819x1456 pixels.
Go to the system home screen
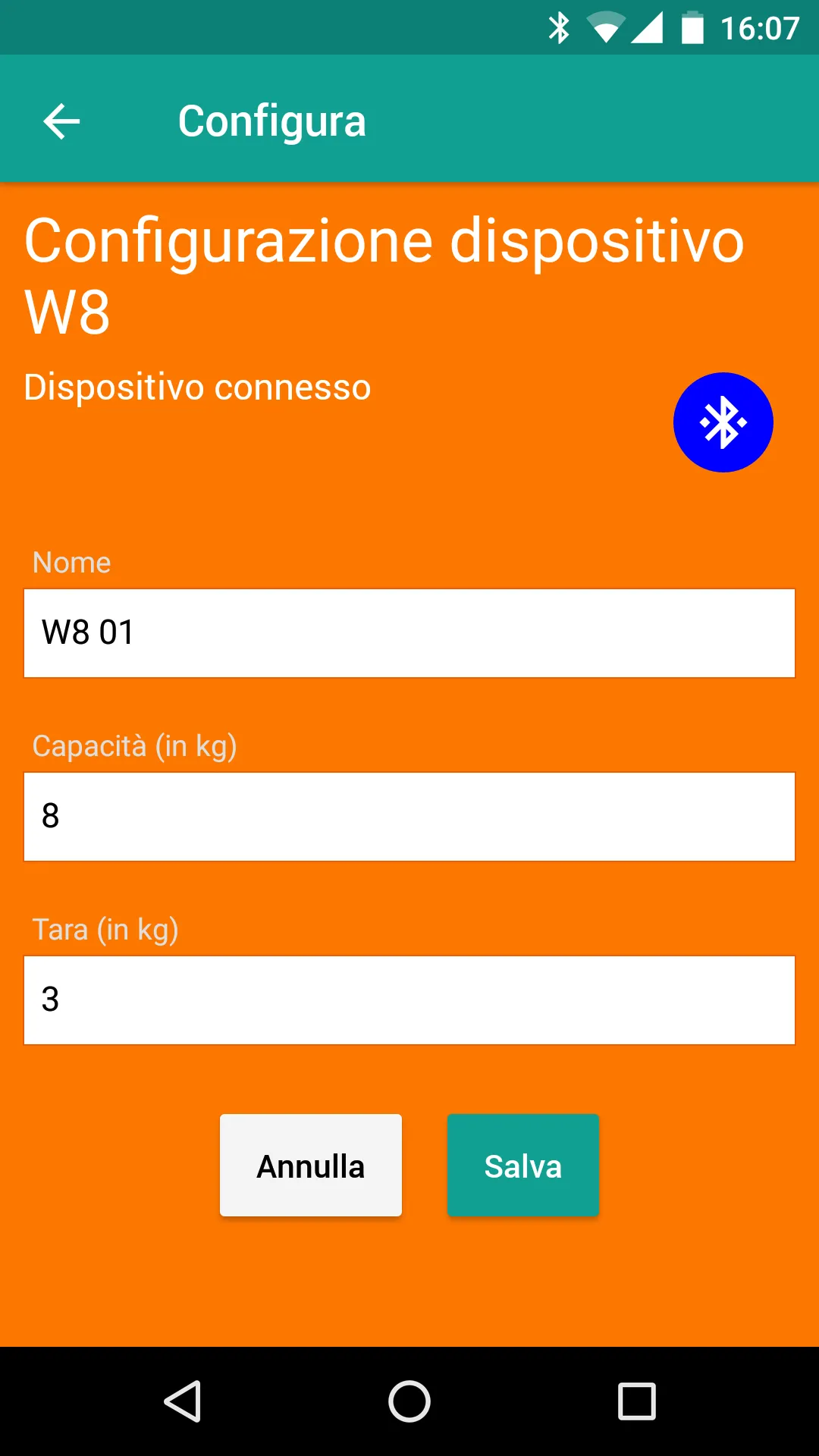[x=409, y=1401]
